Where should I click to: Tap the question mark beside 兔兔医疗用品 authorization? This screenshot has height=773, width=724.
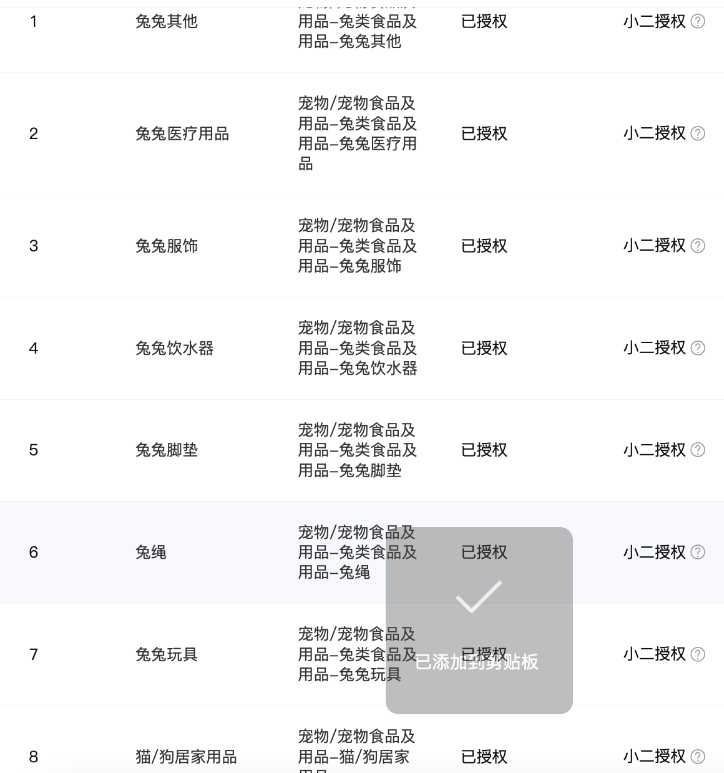pos(698,133)
